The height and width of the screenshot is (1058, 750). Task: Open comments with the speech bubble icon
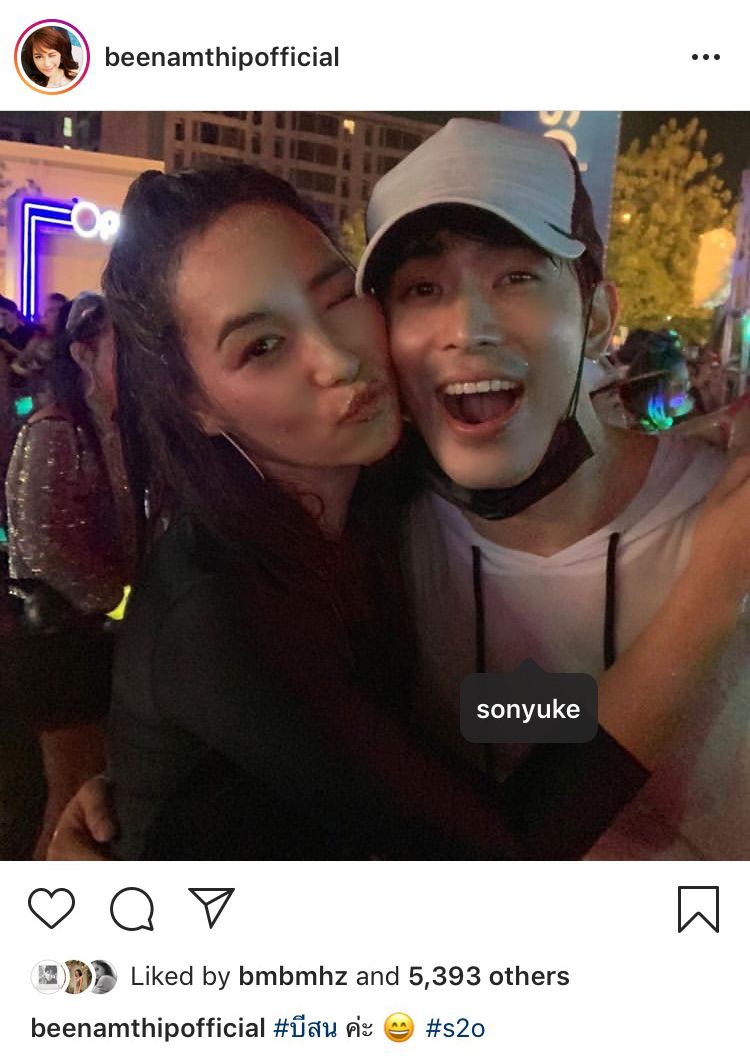[x=132, y=908]
